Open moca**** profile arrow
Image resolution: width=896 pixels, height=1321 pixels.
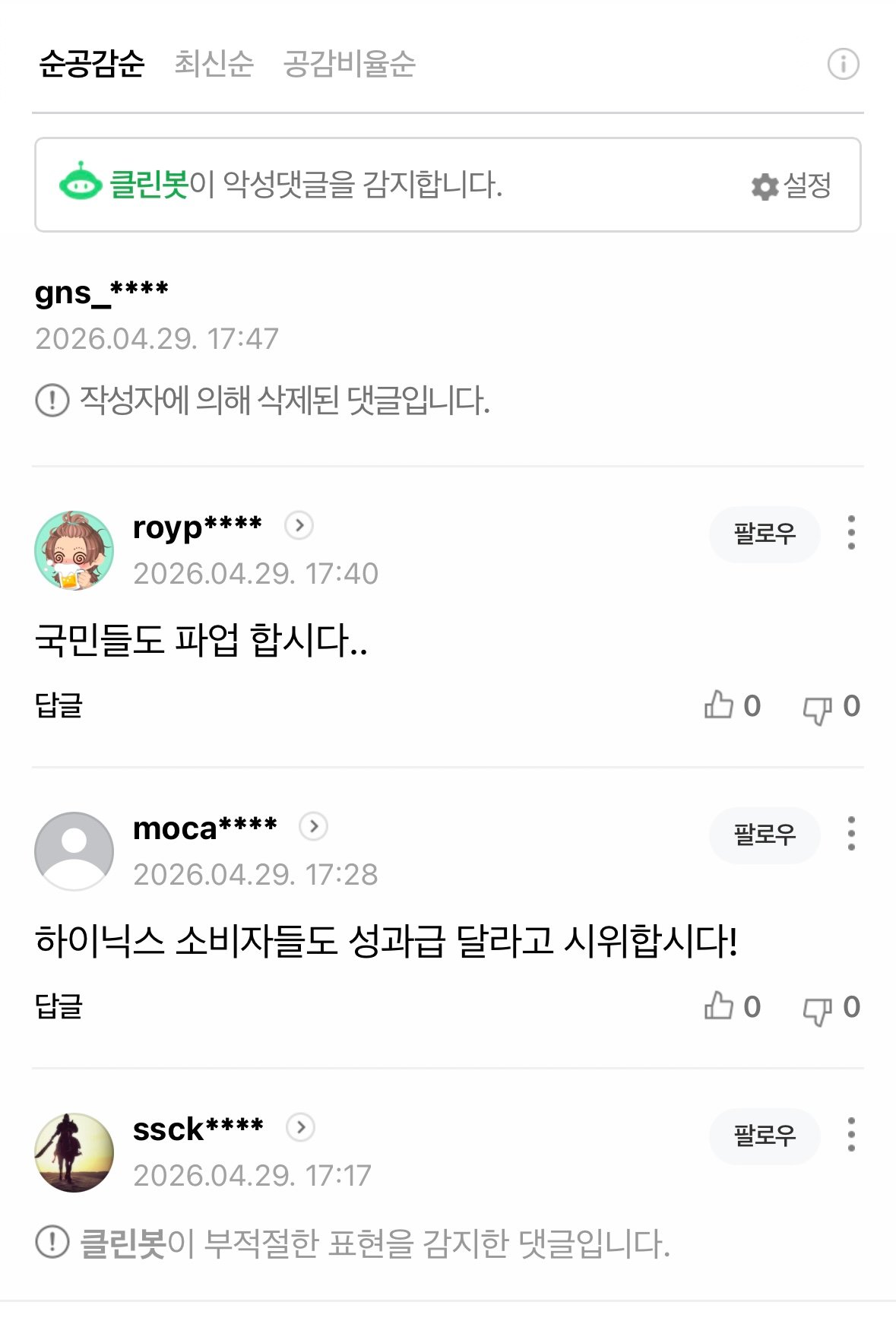pos(313,826)
